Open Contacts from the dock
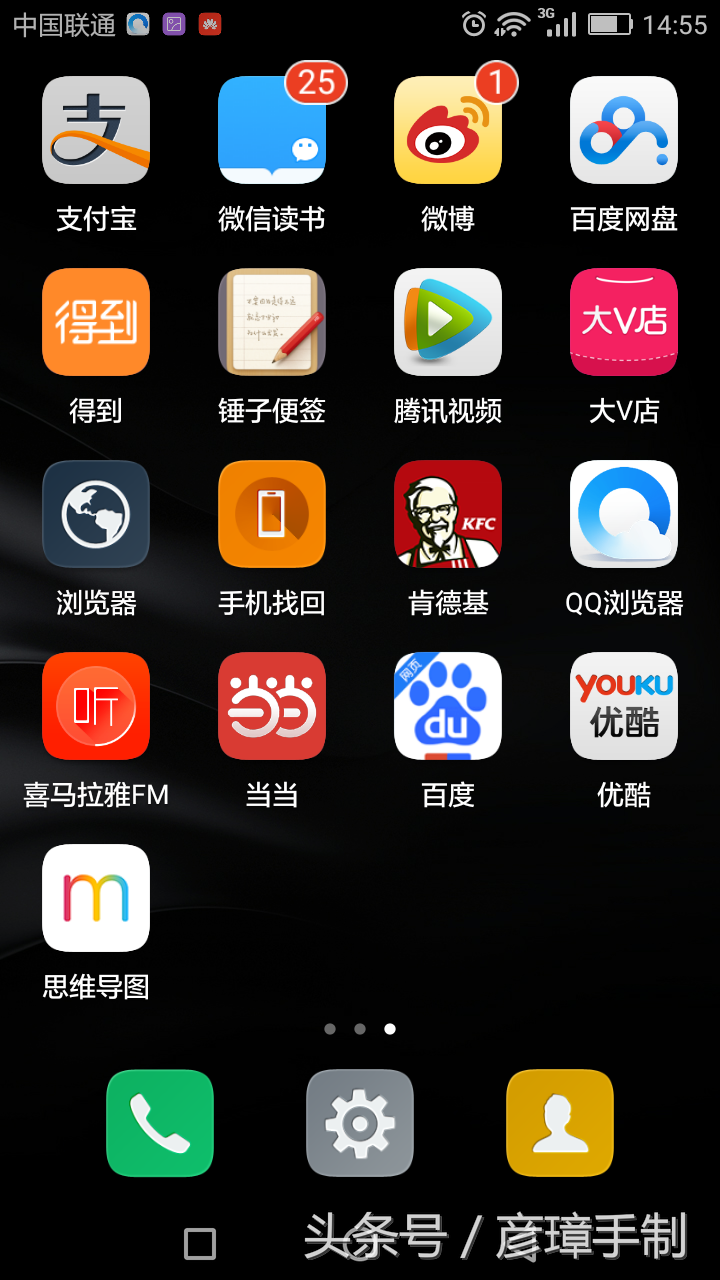Viewport: 720px width, 1280px height. 560,1123
